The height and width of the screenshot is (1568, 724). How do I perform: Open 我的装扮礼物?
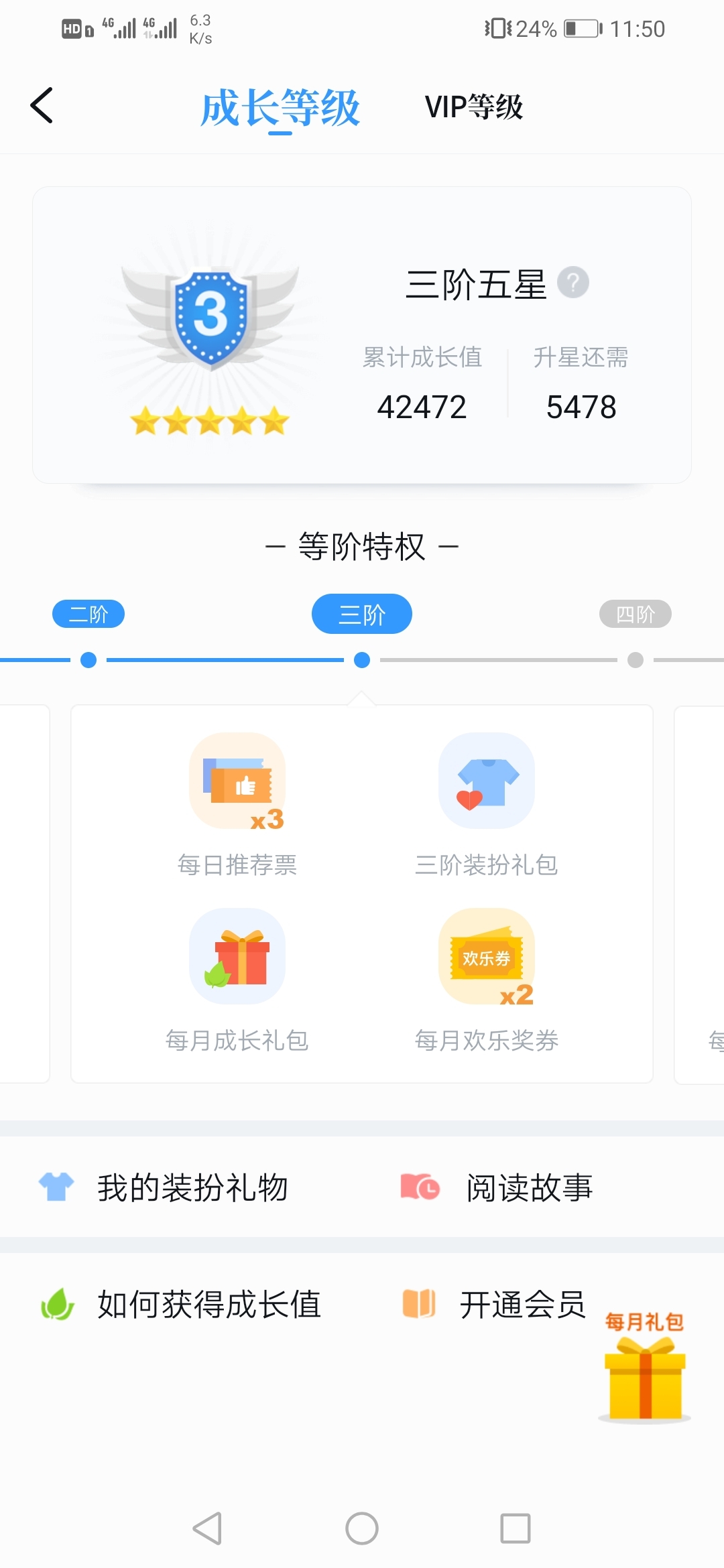click(x=164, y=1187)
